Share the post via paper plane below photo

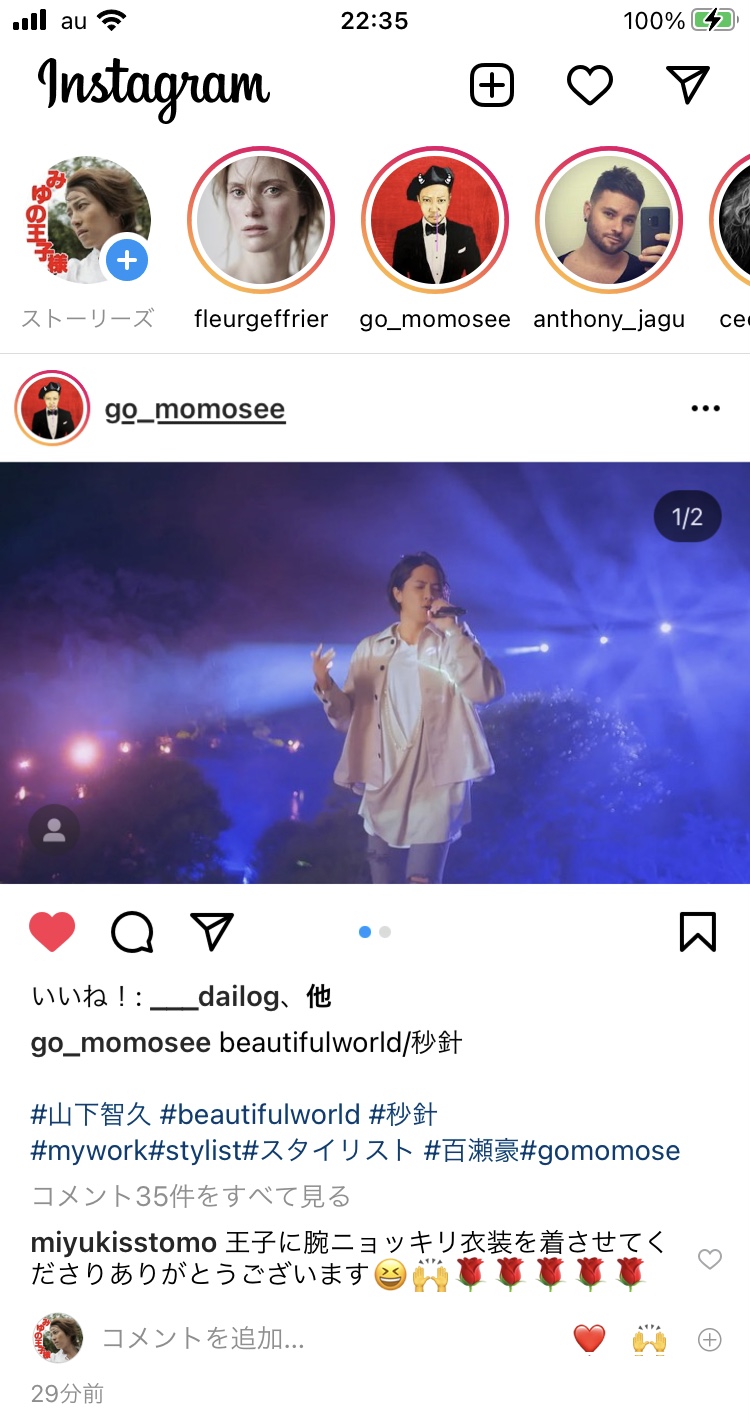tap(212, 931)
